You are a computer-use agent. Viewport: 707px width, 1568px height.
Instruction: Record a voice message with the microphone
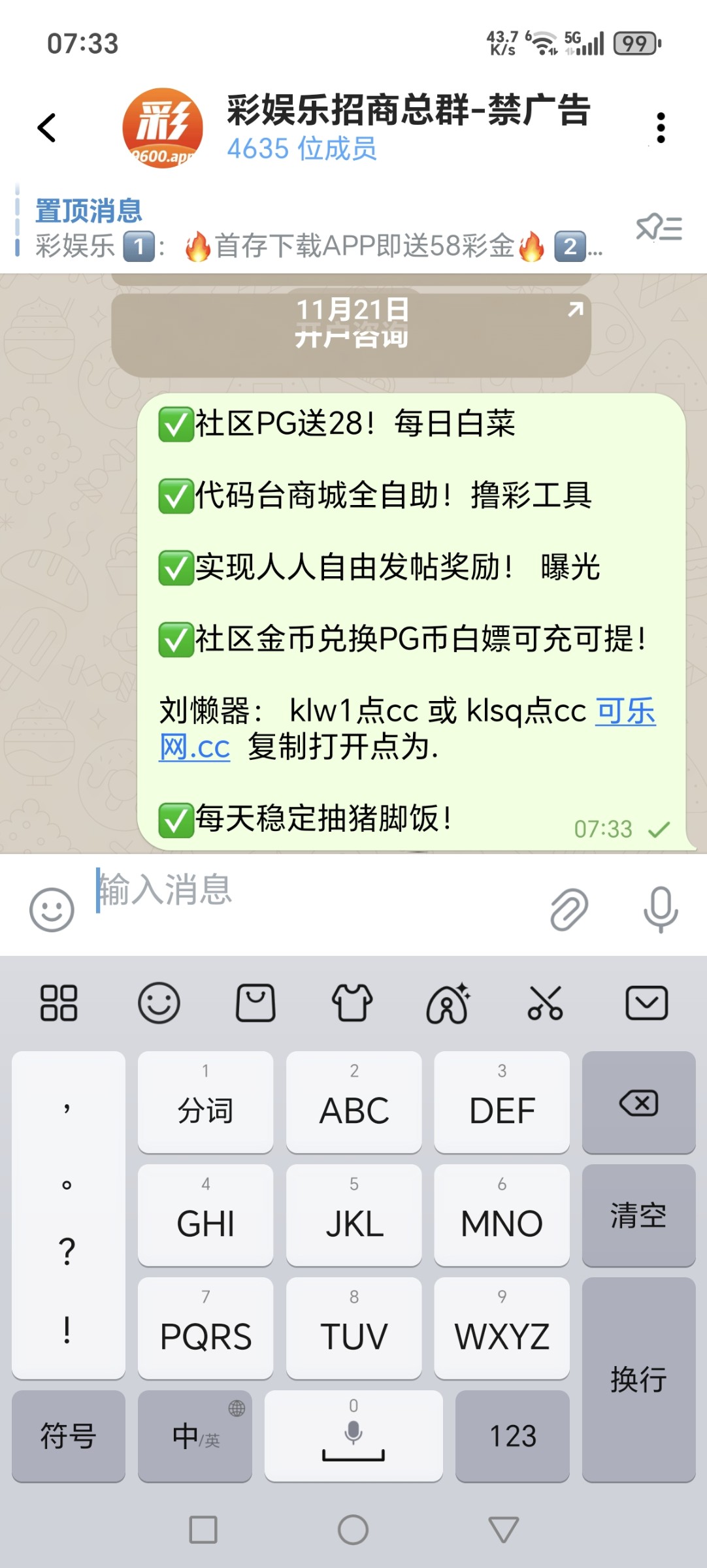661,909
